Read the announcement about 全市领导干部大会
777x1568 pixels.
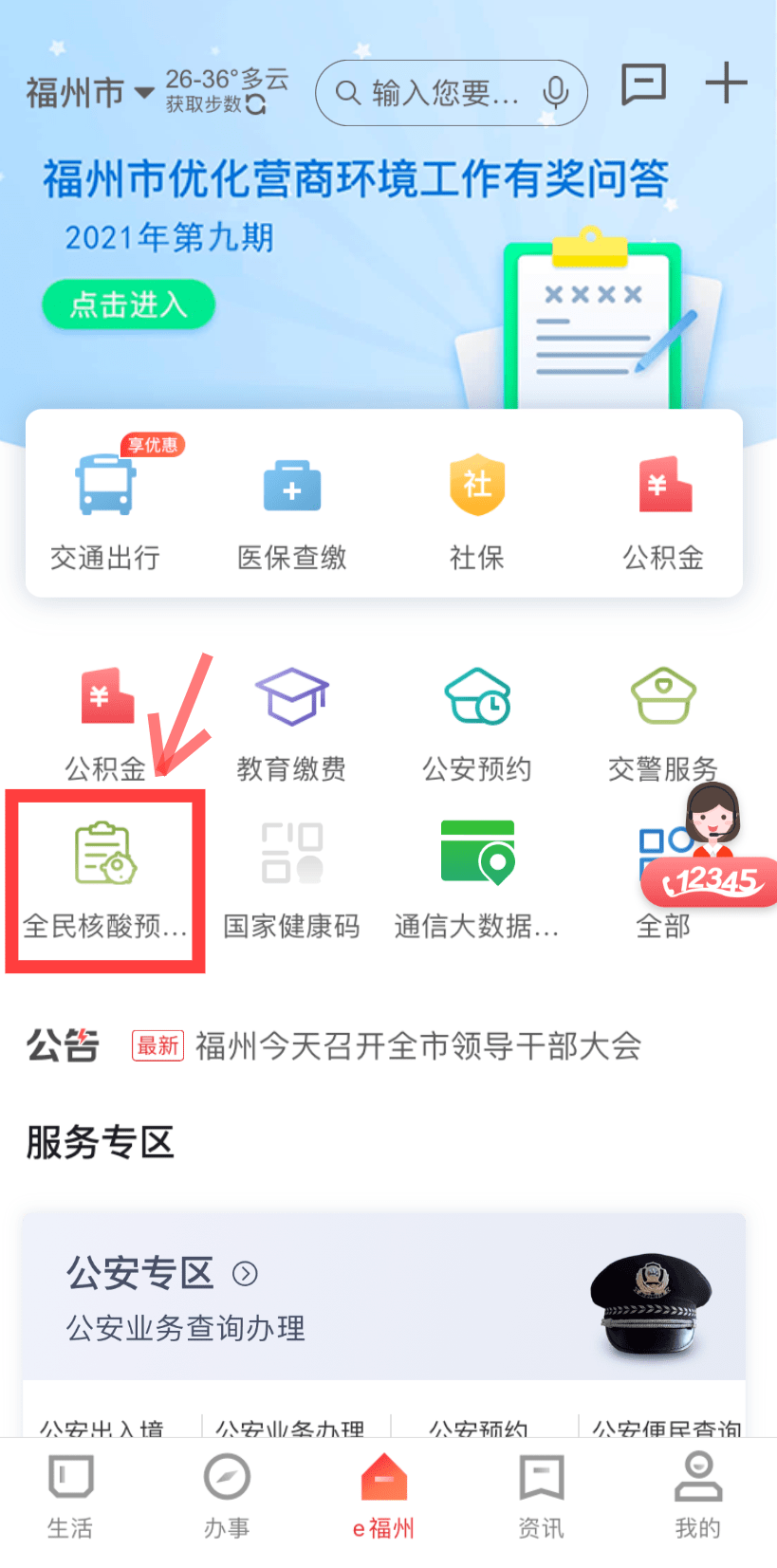[417, 1045]
